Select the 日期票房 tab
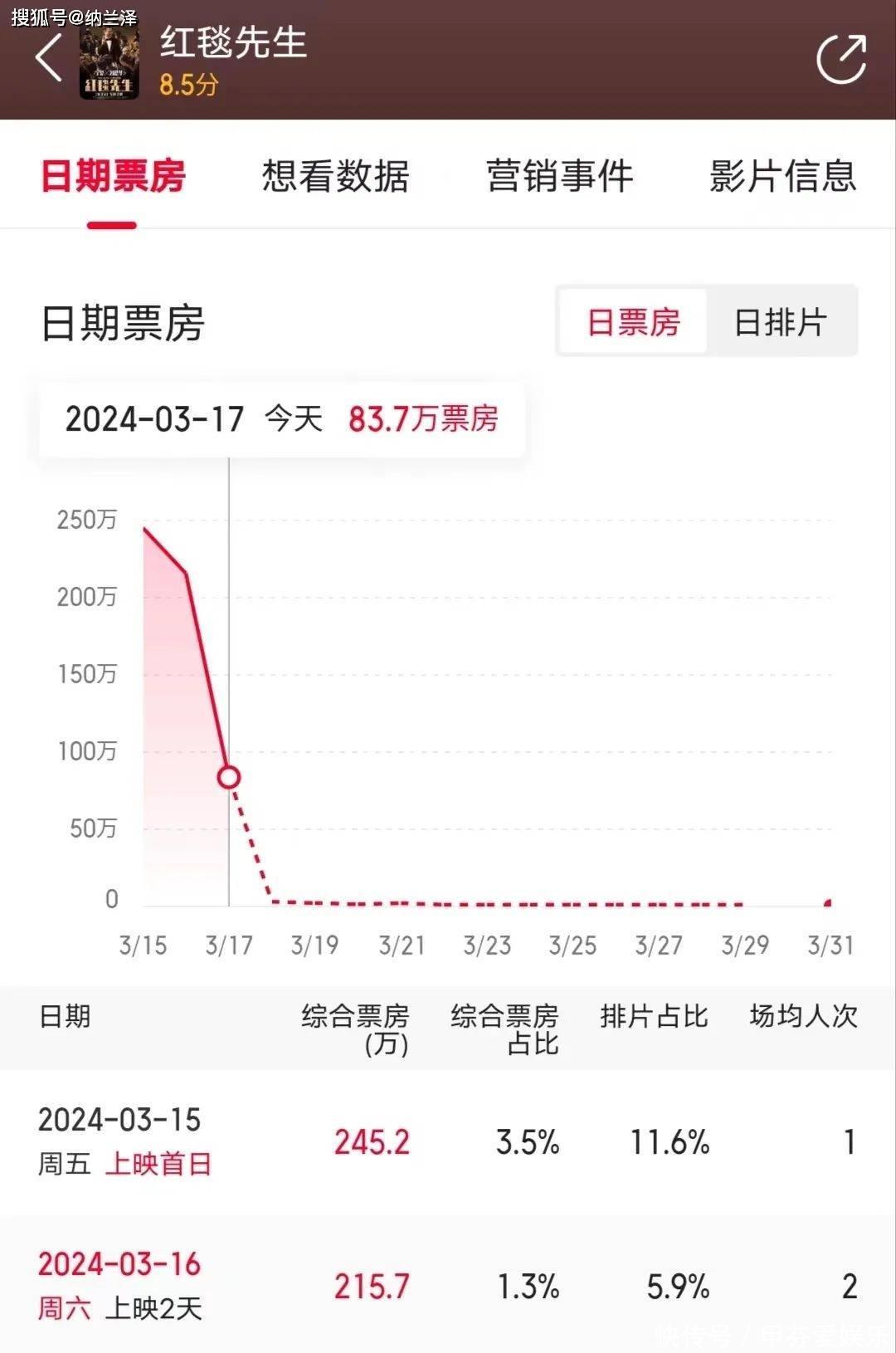The image size is (896, 1353). [113, 176]
